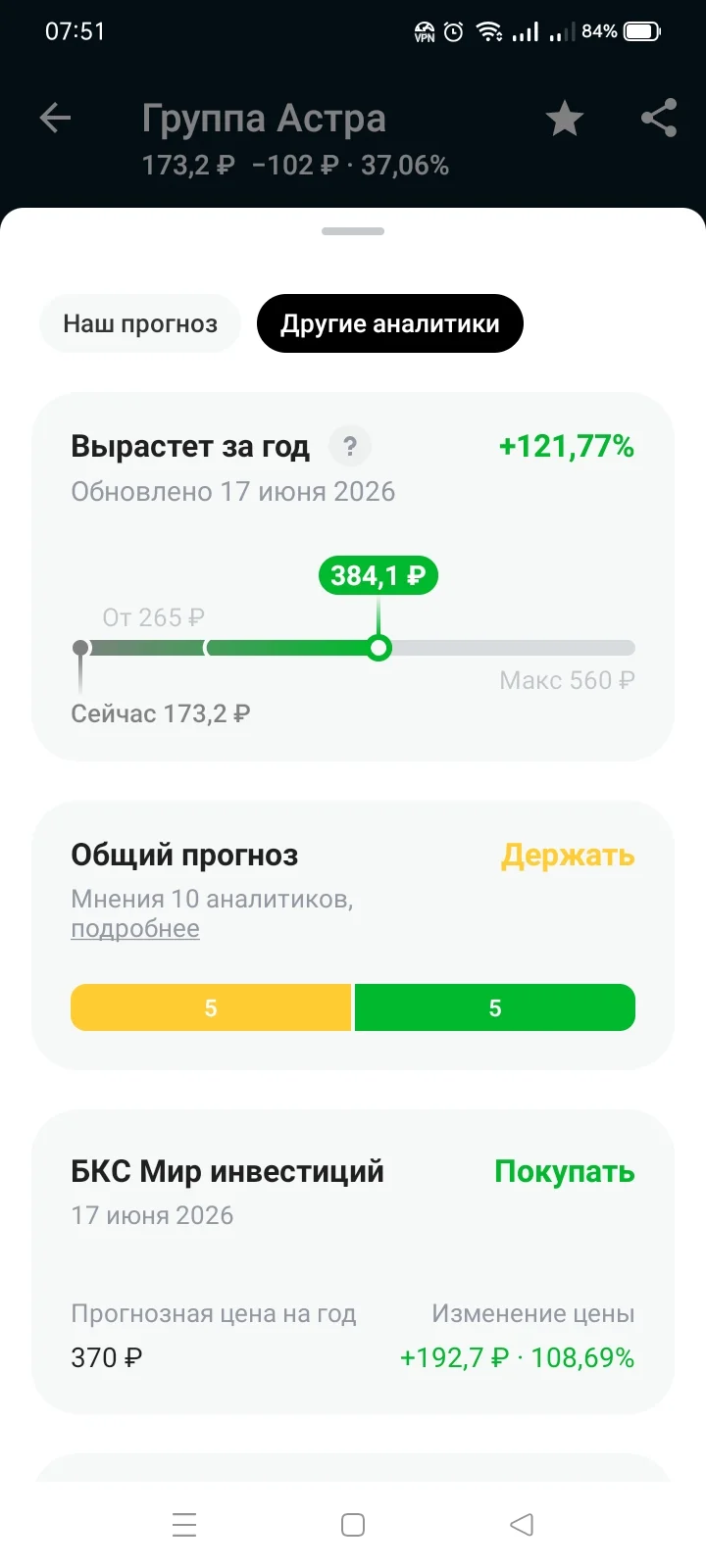Select the Другие аналитики tab
706x1568 pixels.
pyautogui.click(x=390, y=323)
